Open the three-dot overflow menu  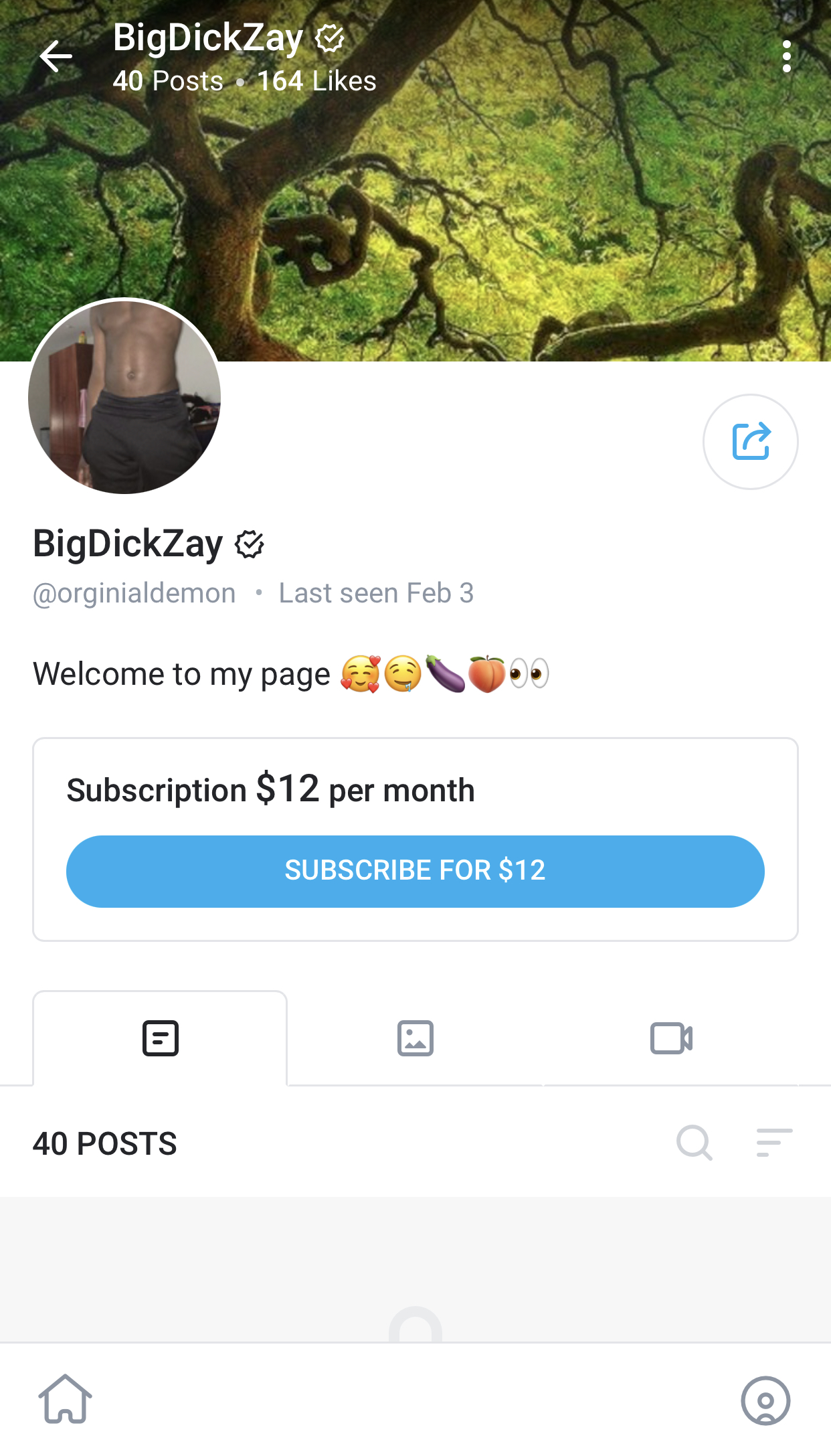click(x=787, y=56)
